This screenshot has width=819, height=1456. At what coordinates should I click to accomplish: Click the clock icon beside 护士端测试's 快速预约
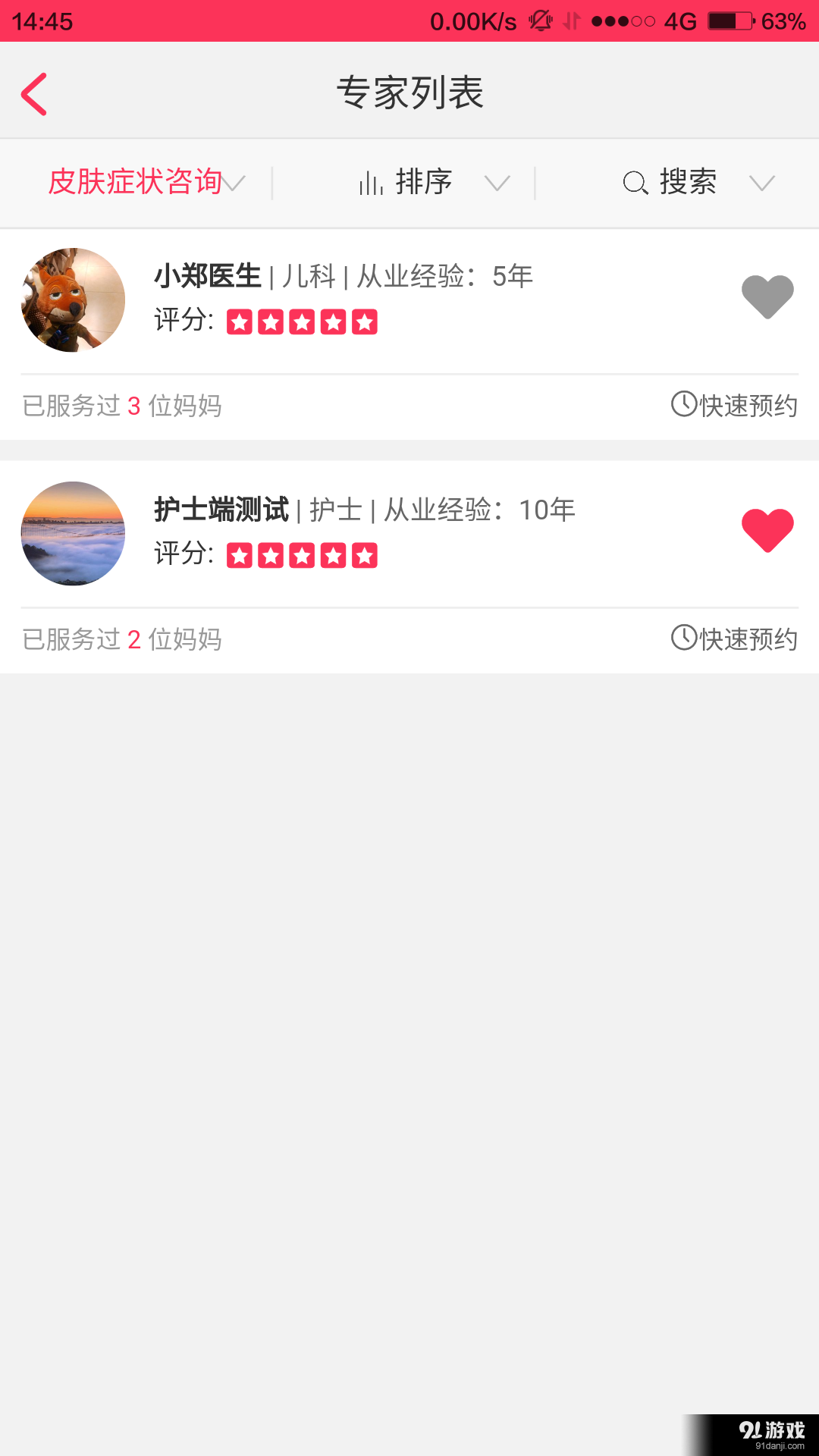coord(682,639)
